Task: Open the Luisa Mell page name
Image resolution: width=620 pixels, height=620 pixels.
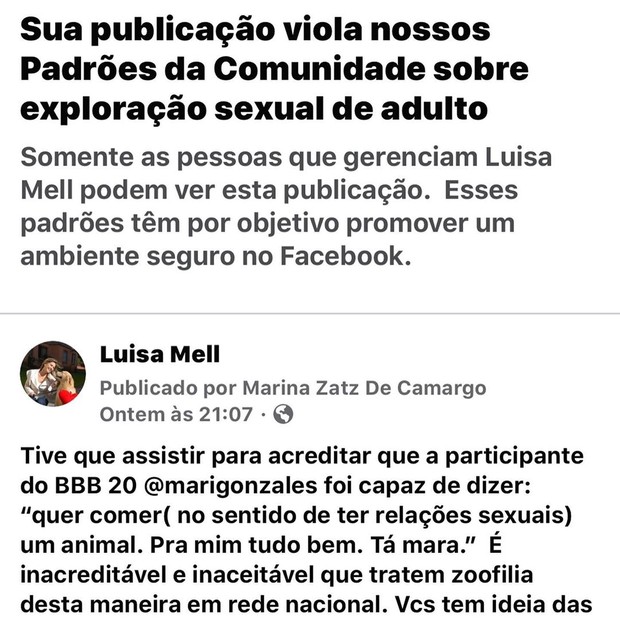Action: 160,354
